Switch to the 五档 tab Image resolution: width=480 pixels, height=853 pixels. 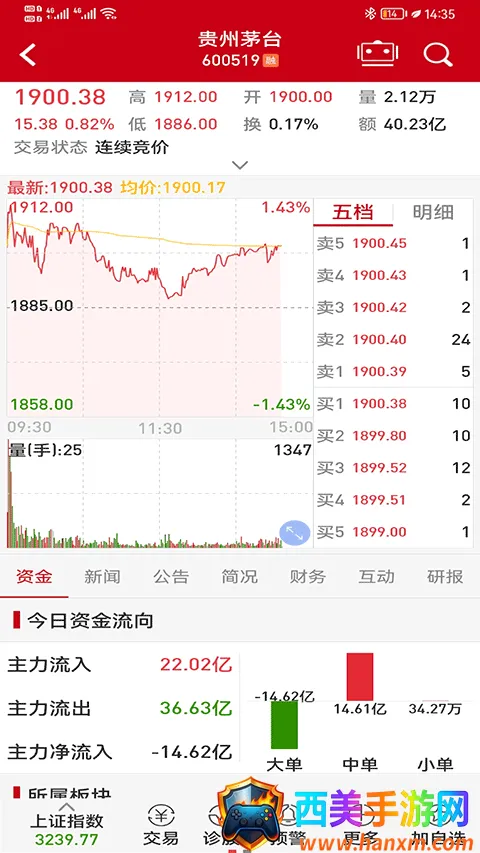tap(353, 213)
